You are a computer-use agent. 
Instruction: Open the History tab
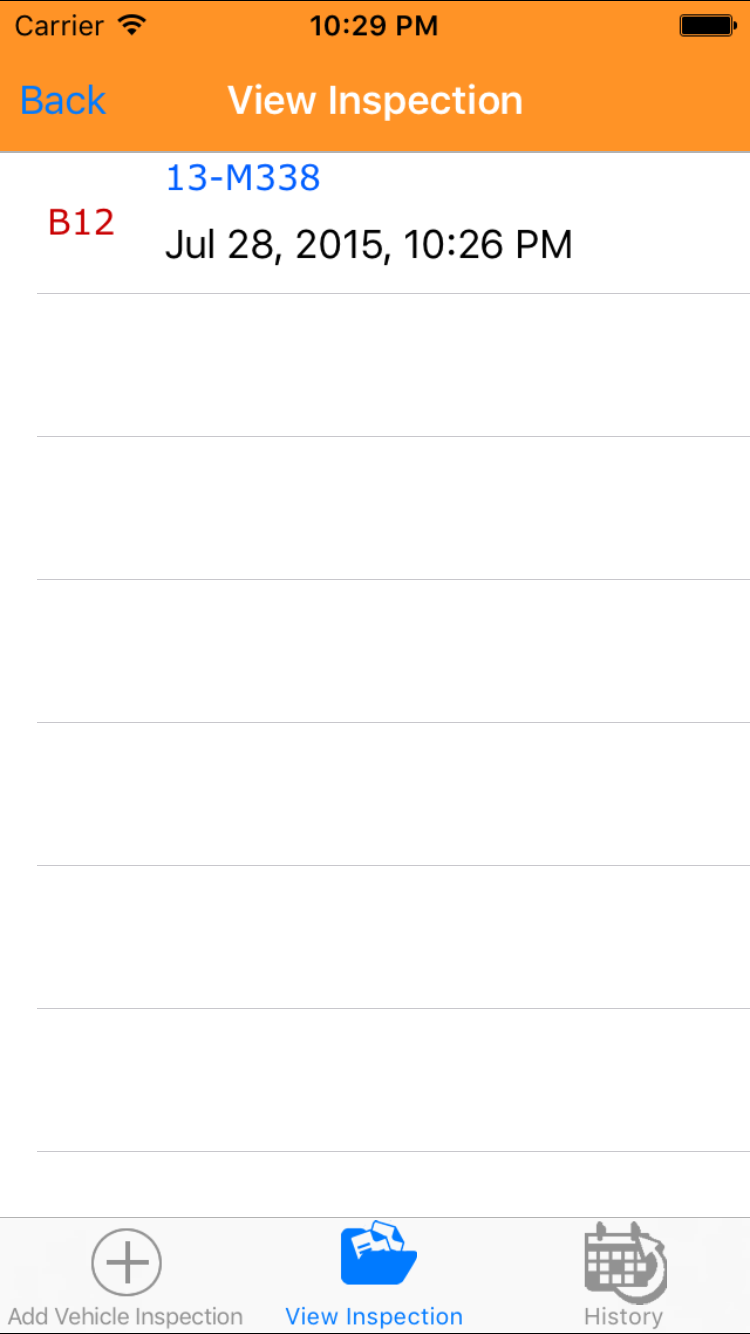tap(623, 1277)
